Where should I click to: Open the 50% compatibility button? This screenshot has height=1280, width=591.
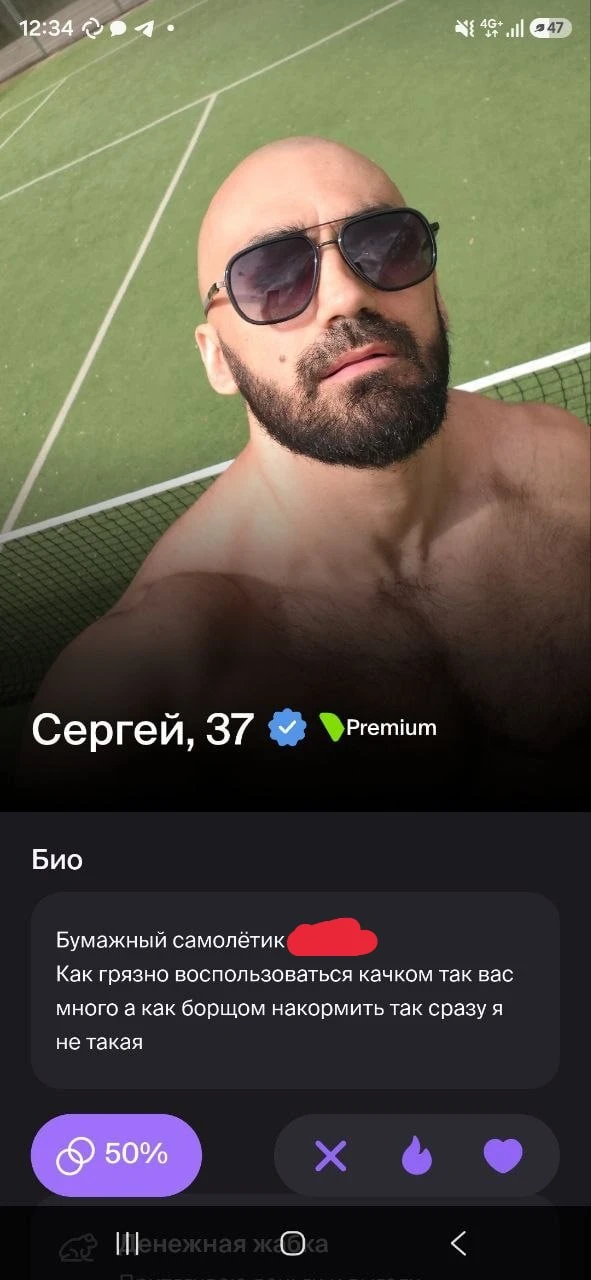(x=116, y=1155)
